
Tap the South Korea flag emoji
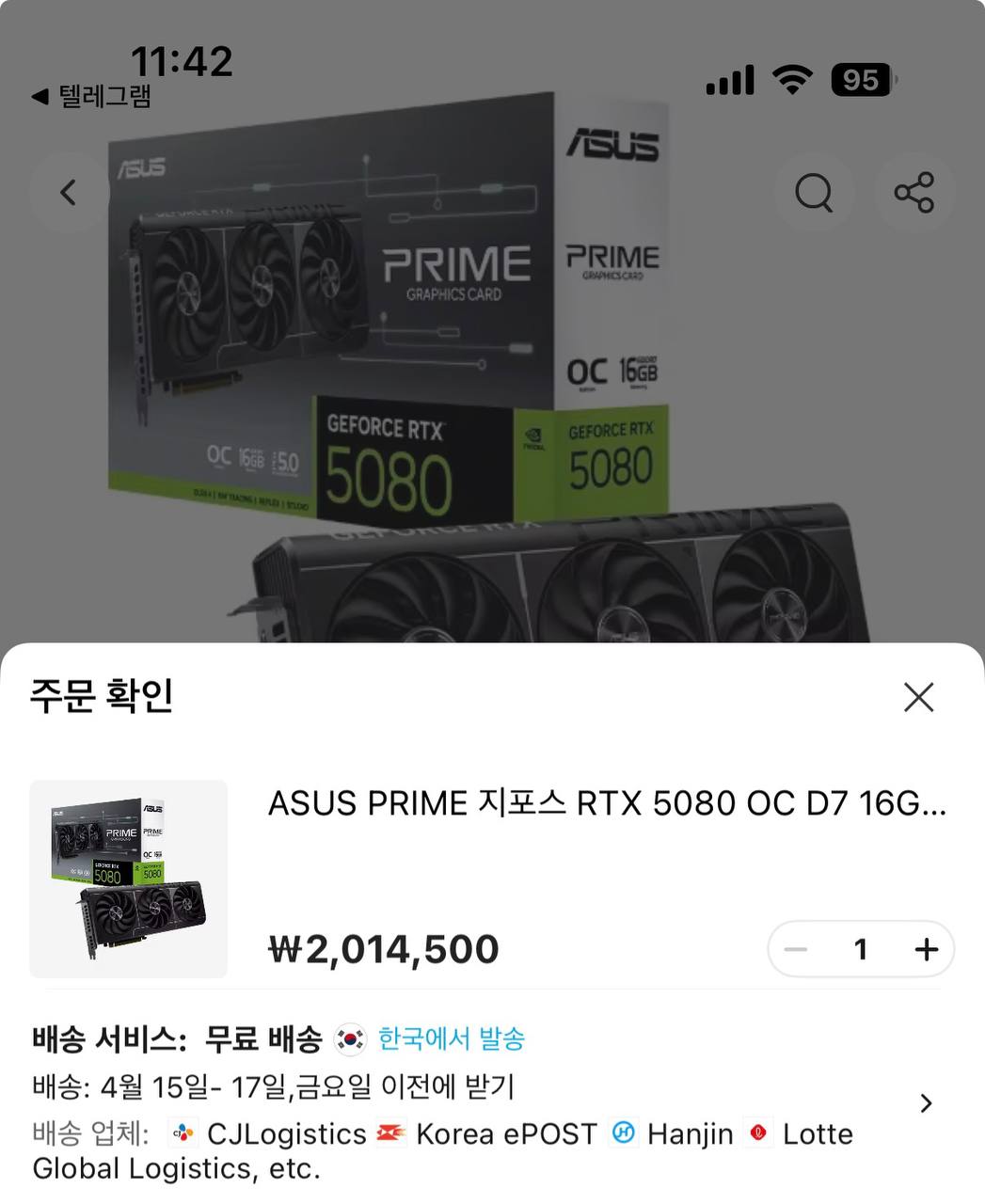[349, 1038]
